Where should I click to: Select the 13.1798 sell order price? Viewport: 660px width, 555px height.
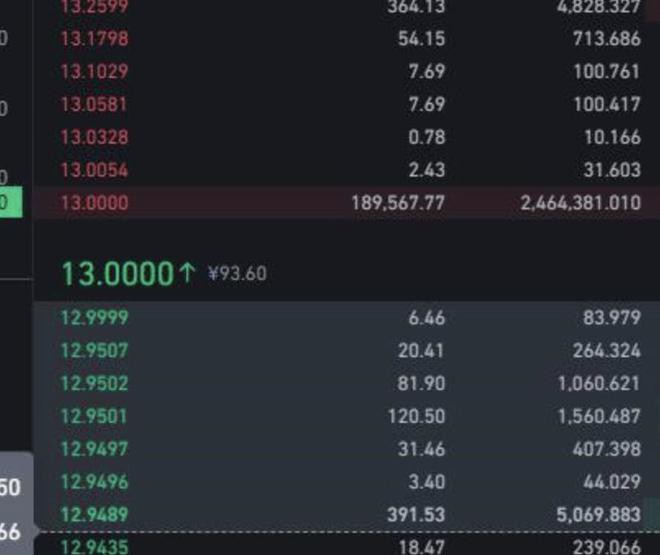(x=94, y=39)
